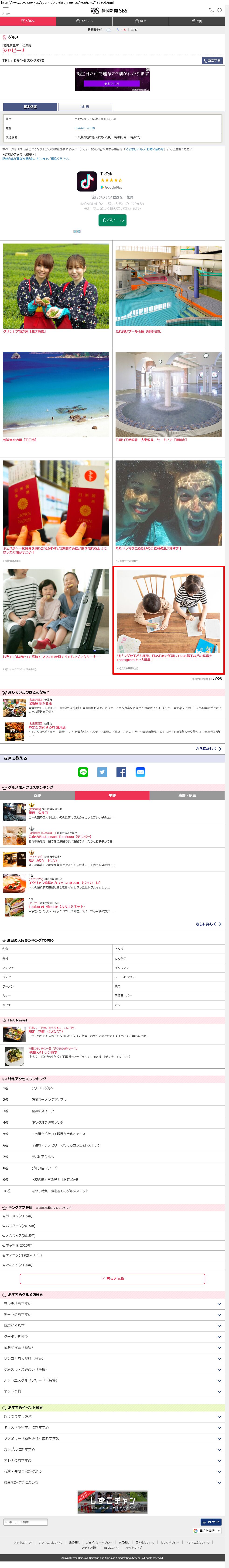
Task: Tap the インストール button on the TikTok ad
Action: tap(112, 220)
